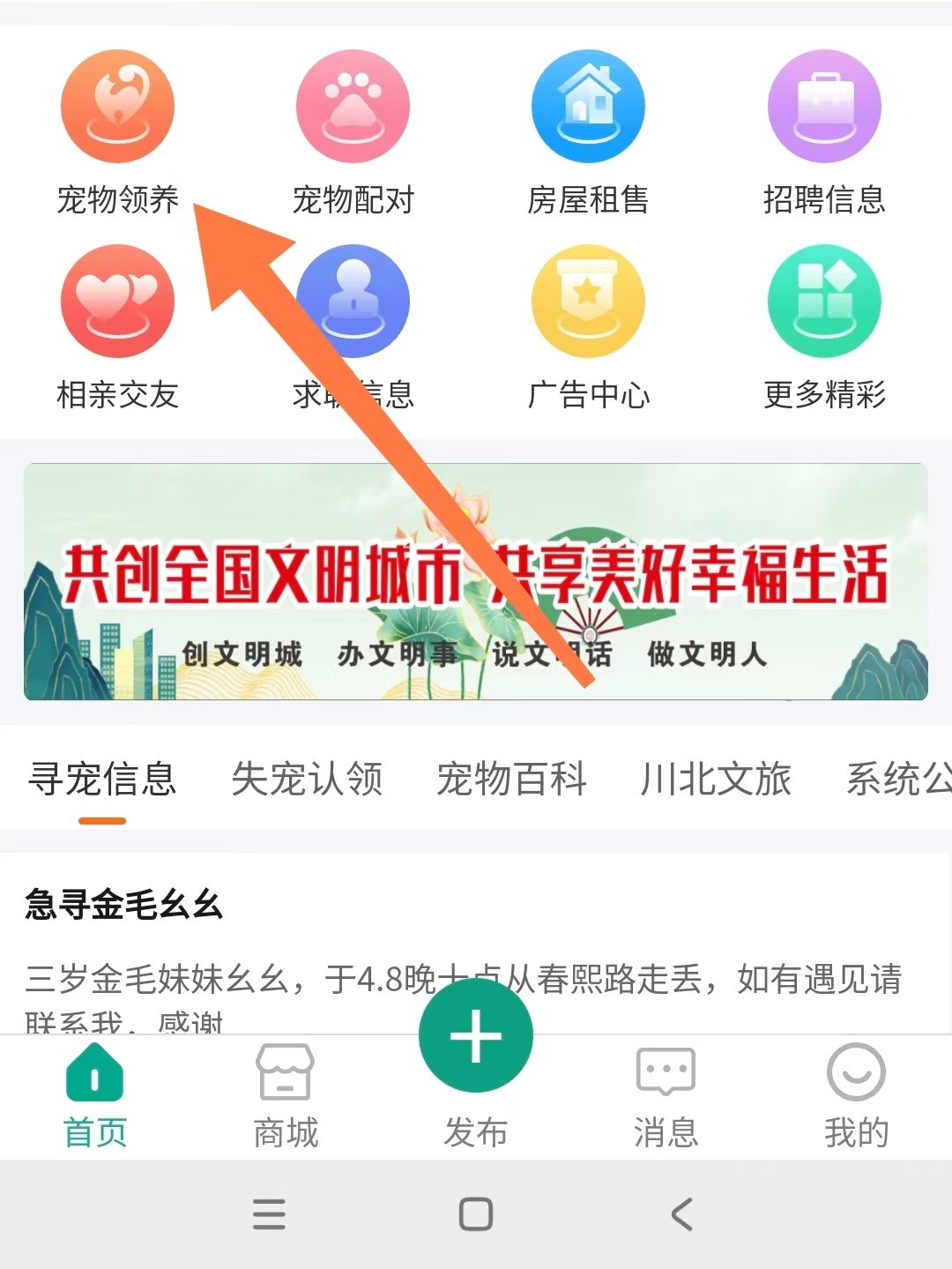Select the 寻宠信息 tab

pyautogui.click(x=102, y=780)
